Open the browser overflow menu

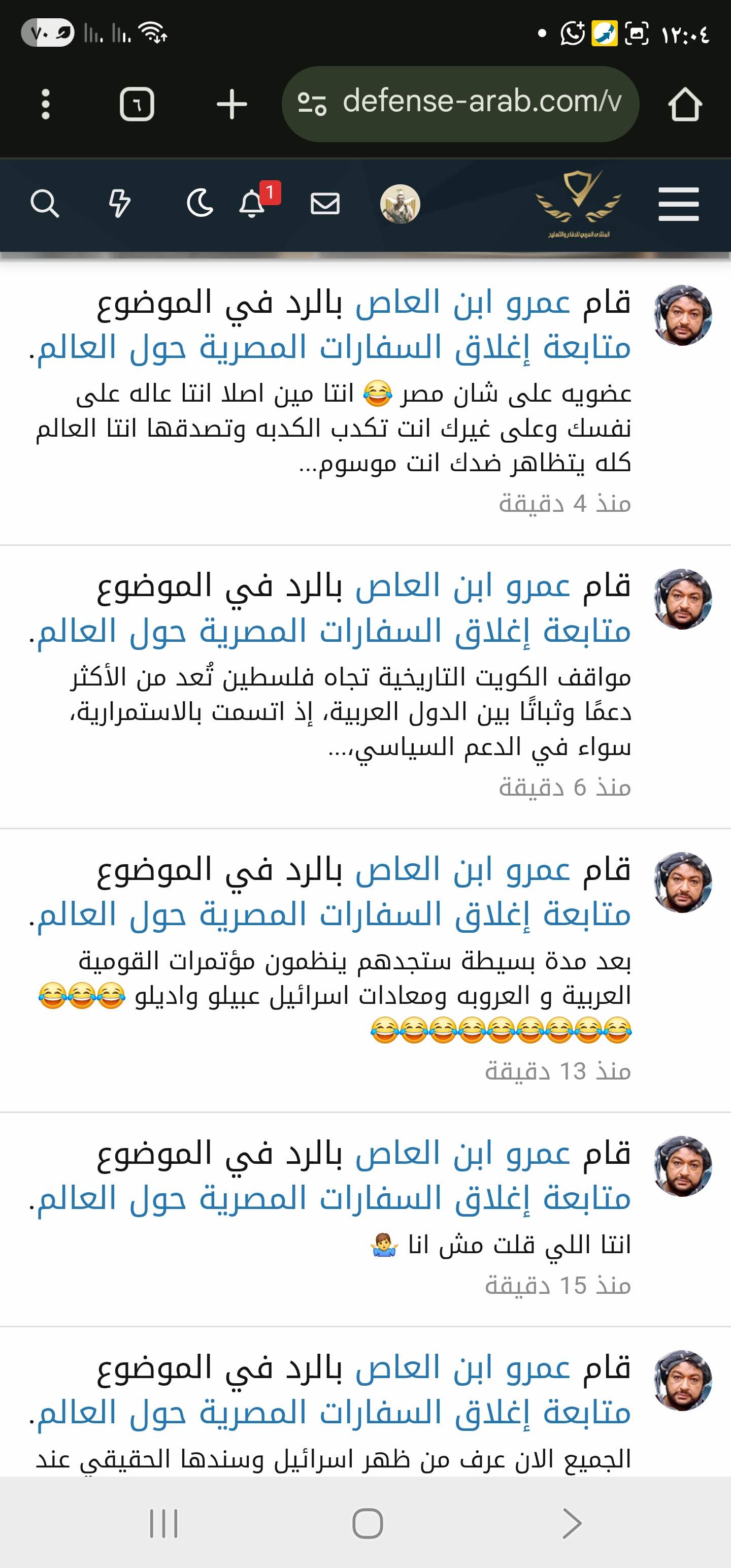pyautogui.click(x=45, y=104)
